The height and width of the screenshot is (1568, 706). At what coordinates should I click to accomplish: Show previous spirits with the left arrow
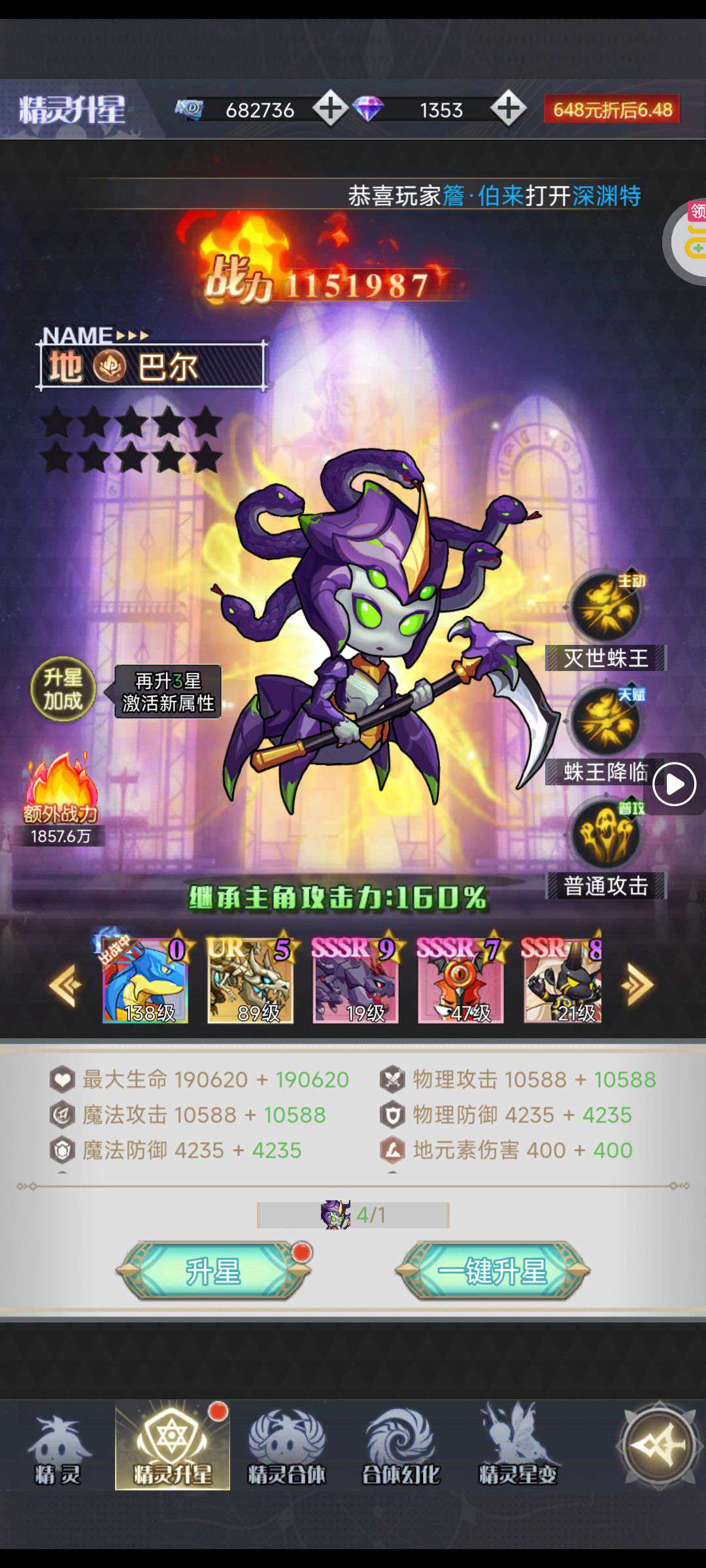(x=65, y=985)
